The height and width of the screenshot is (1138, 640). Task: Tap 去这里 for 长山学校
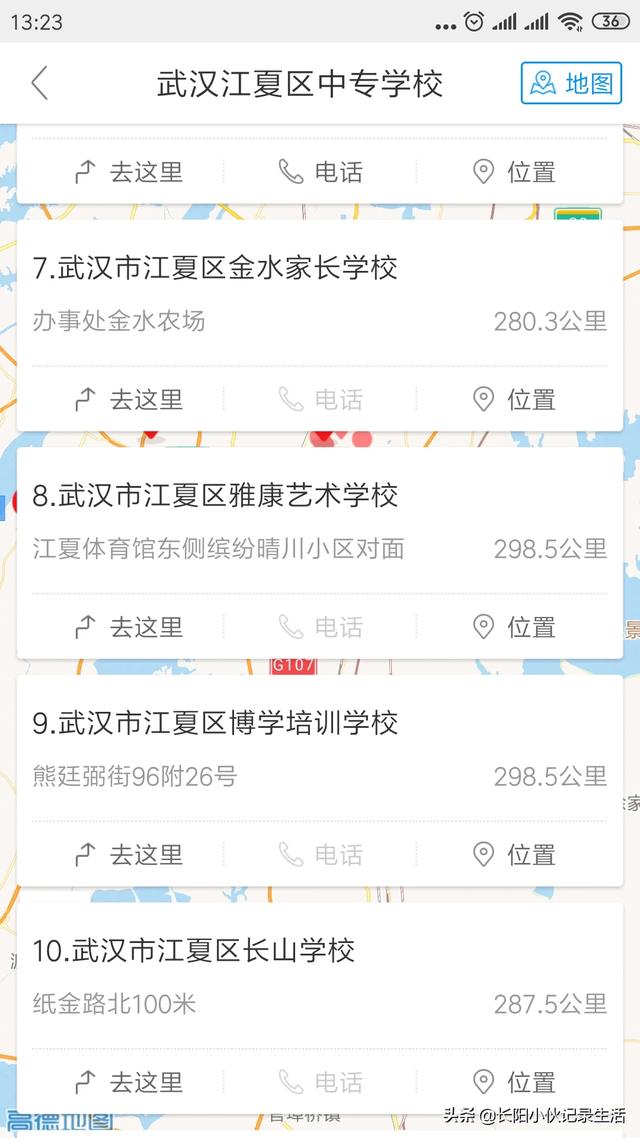(129, 1082)
